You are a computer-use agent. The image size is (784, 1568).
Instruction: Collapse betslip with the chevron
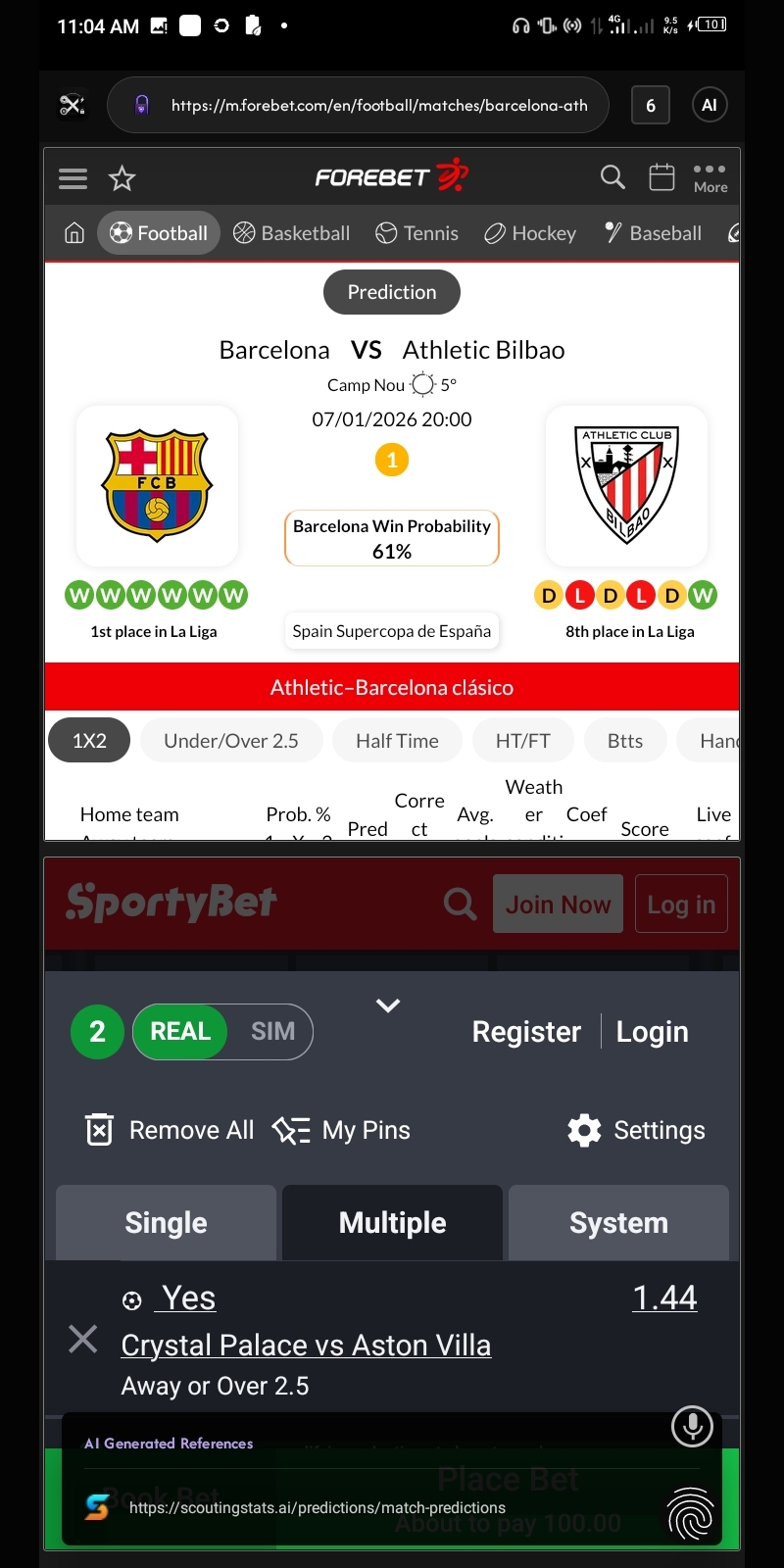pyautogui.click(x=388, y=1005)
